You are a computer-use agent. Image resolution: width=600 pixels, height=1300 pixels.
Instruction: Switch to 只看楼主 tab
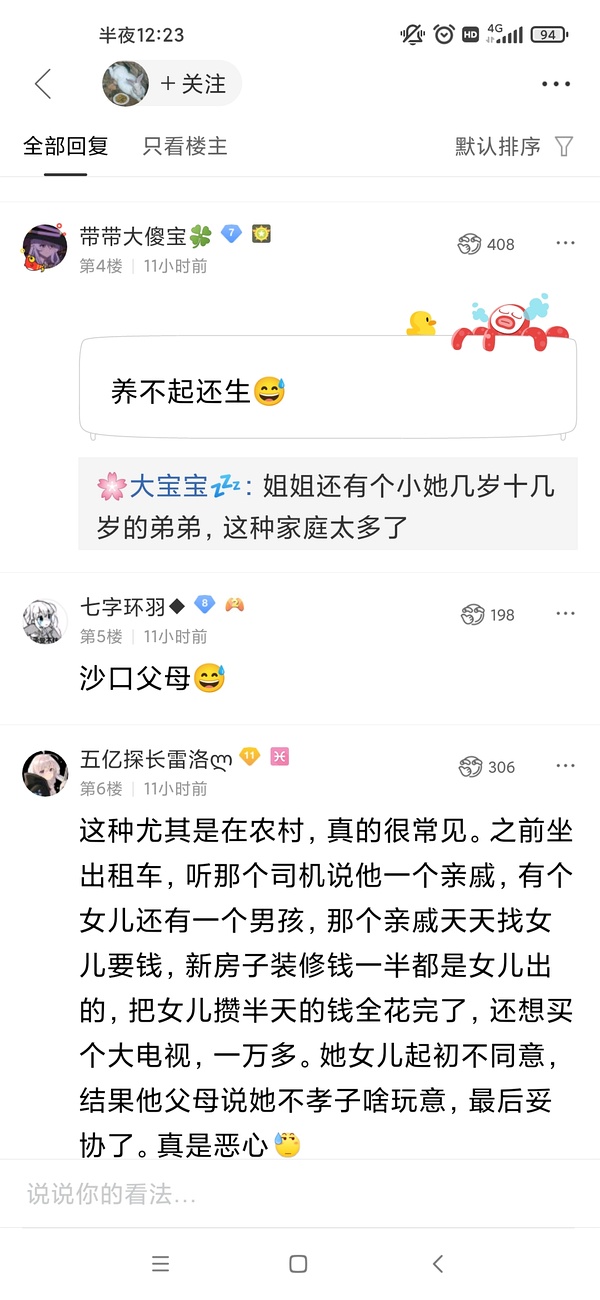(x=185, y=146)
